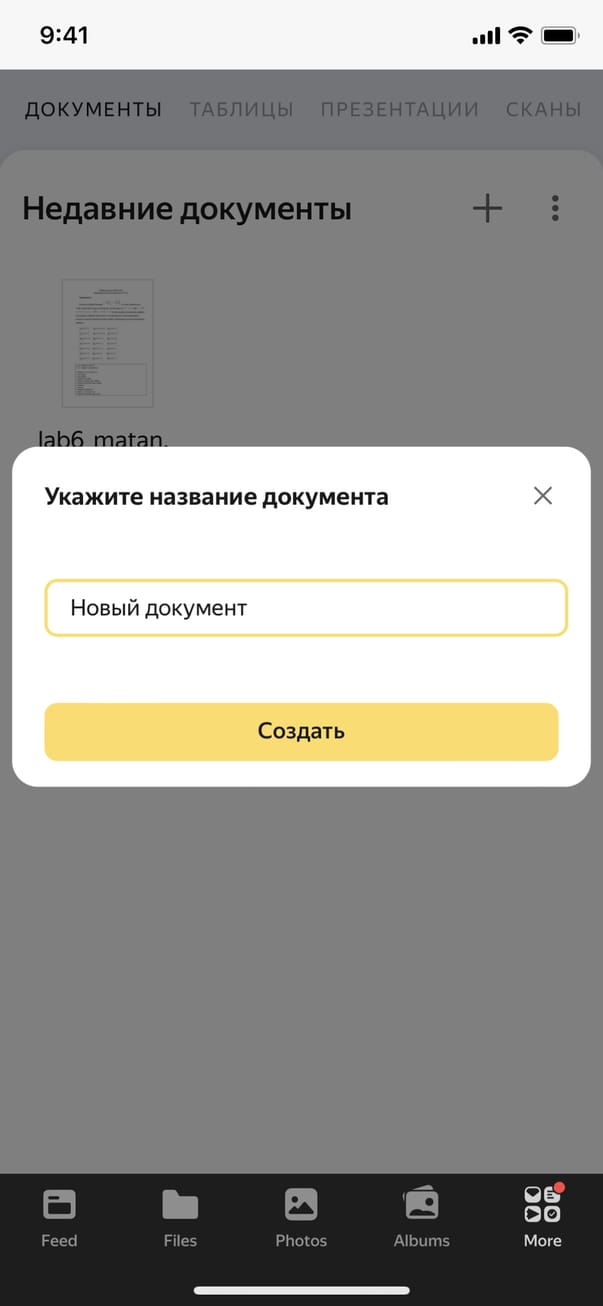Image resolution: width=603 pixels, height=1306 pixels.
Task: Go to the Сканы top tab
Action: [x=543, y=110]
